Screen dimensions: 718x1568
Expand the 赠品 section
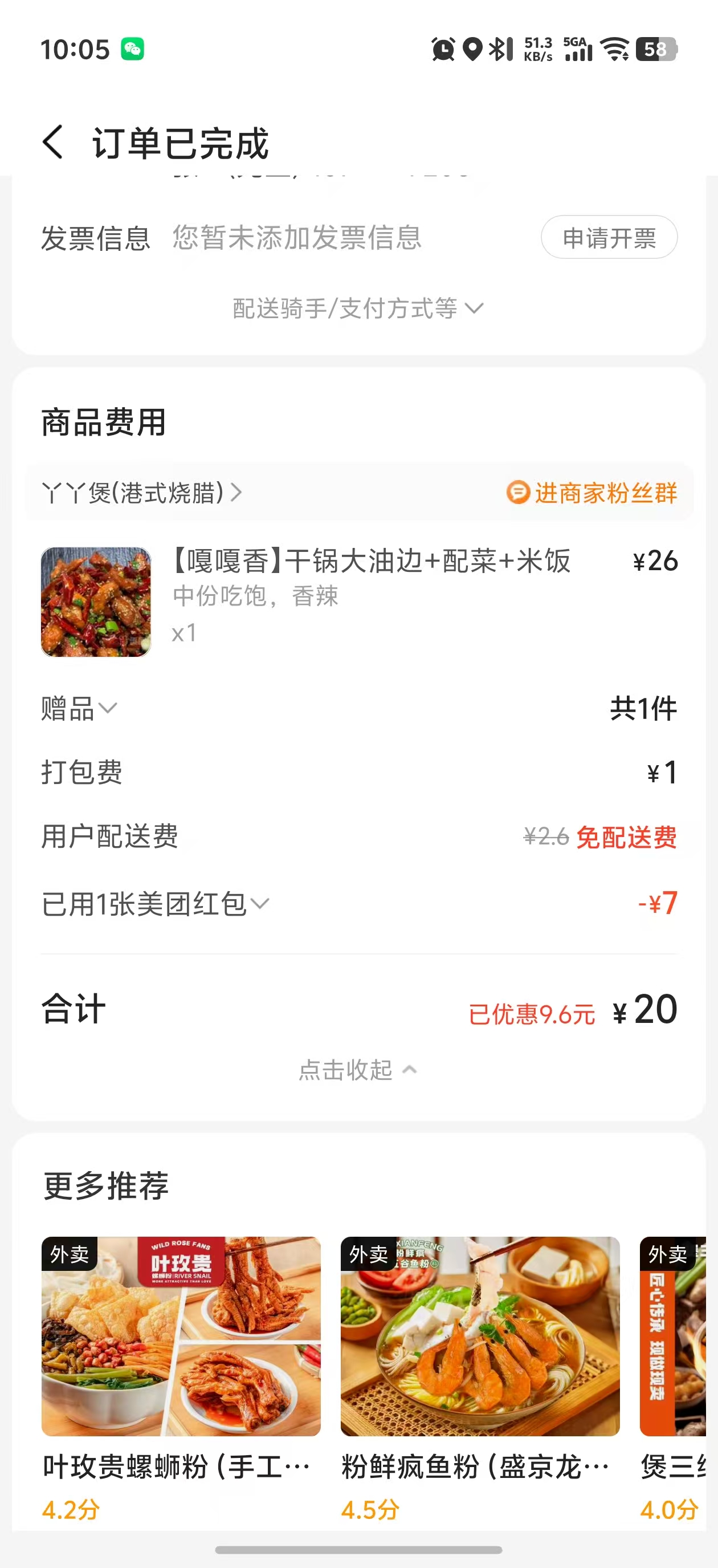(79, 709)
